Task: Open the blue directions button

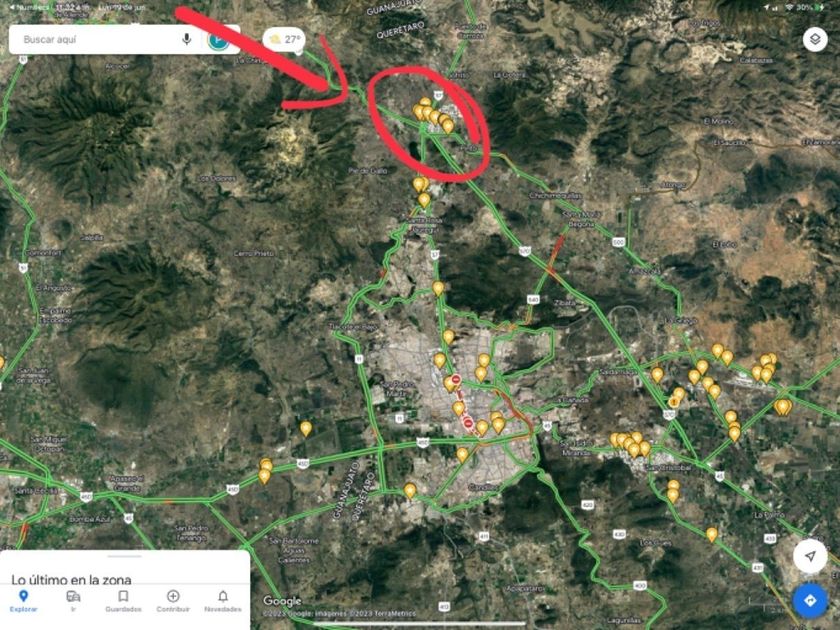Action: (810, 601)
